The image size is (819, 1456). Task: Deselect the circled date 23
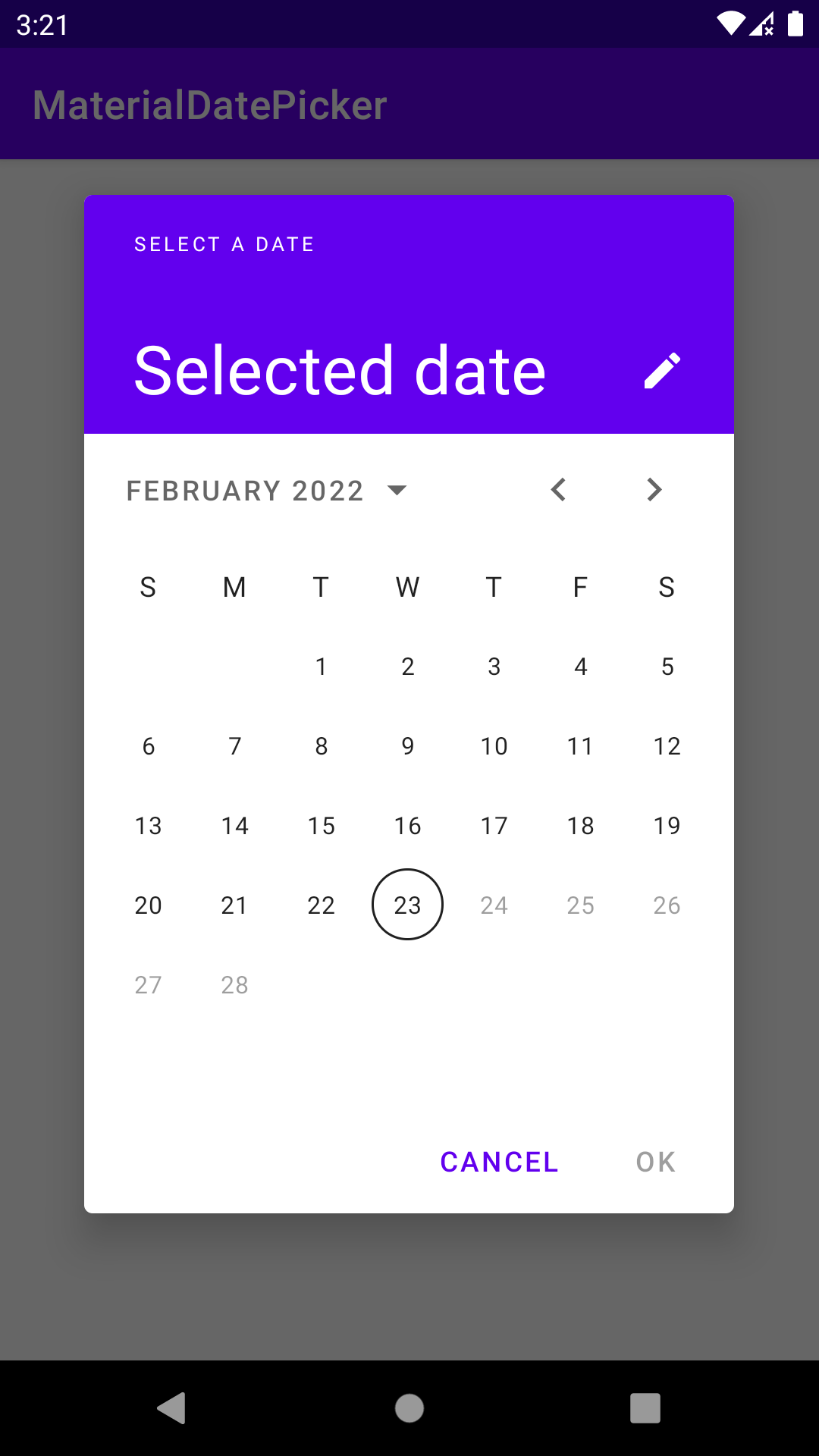point(407,904)
